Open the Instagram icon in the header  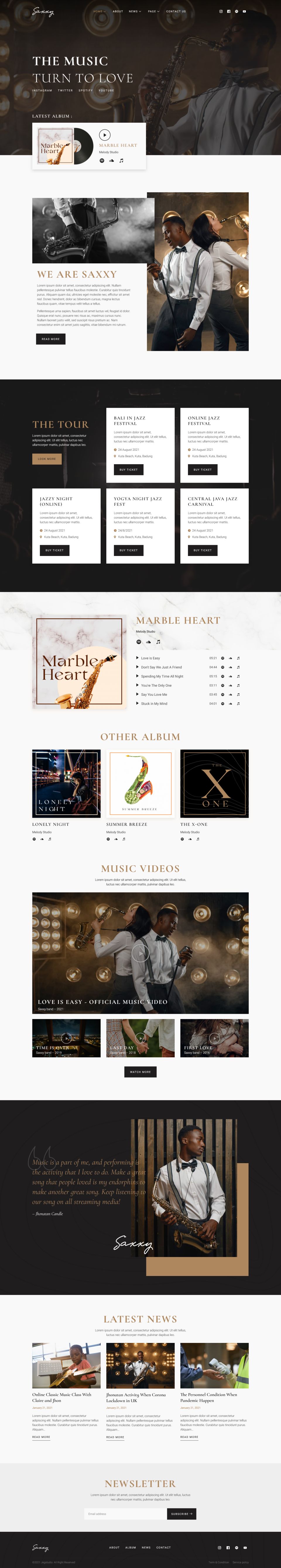pyautogui.click(x=221, y=11)
